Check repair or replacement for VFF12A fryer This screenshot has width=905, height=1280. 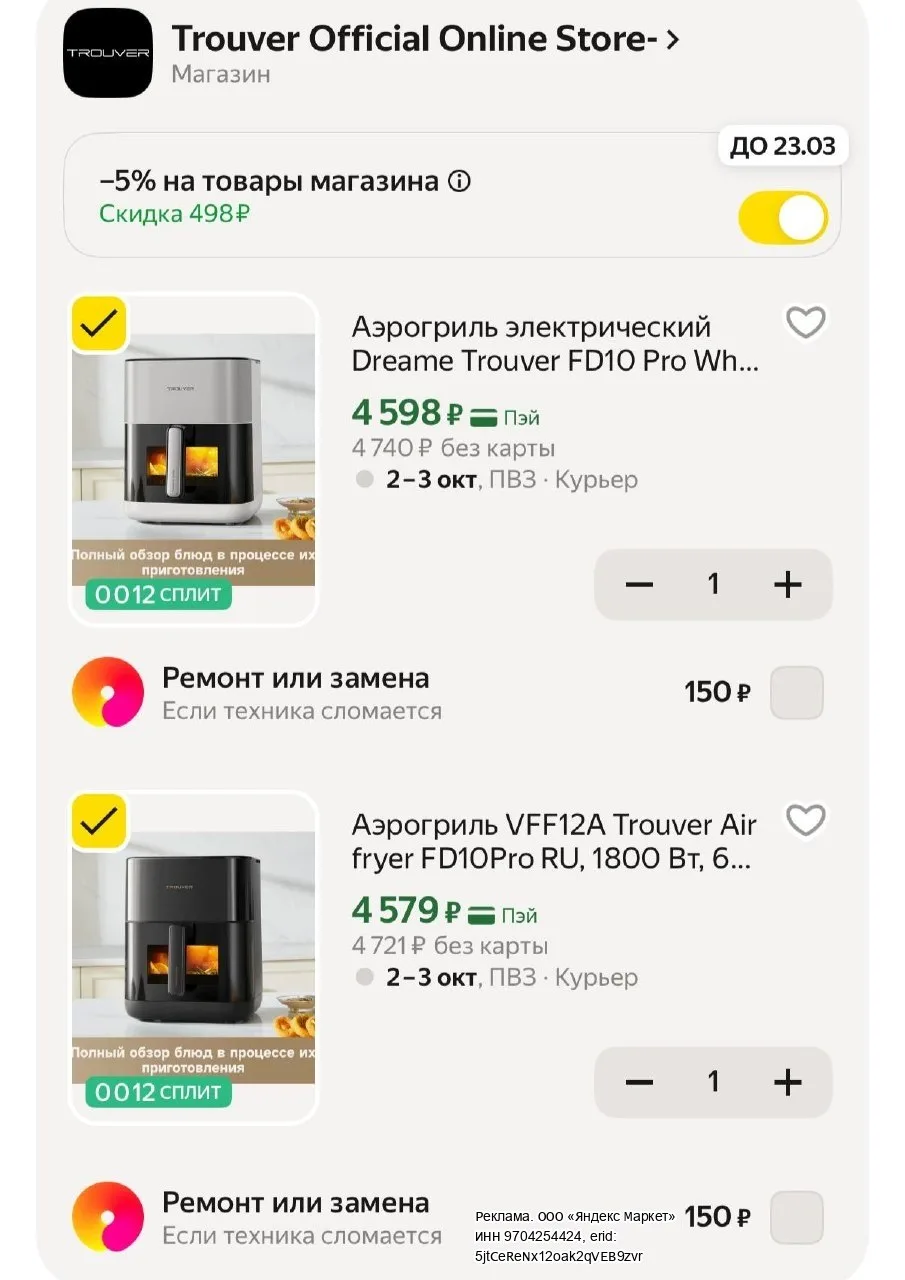click(796, 1217)
